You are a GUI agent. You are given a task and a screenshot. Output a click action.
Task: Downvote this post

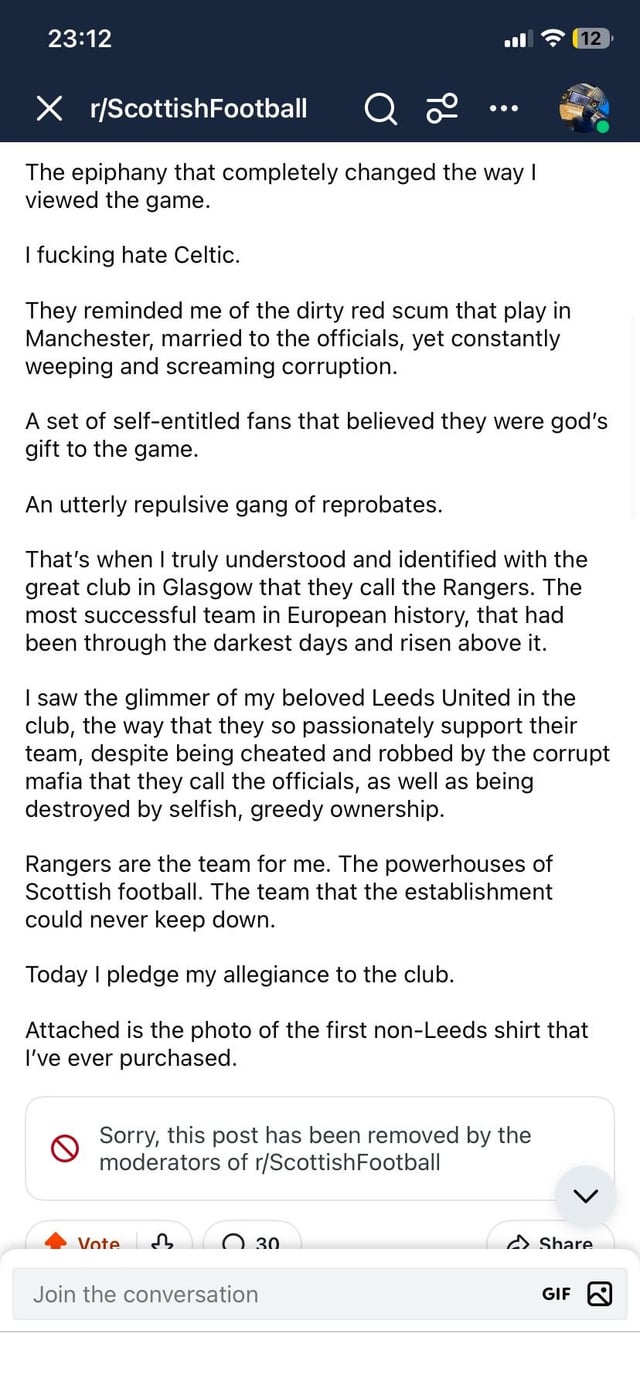(x=162, y=1241)
